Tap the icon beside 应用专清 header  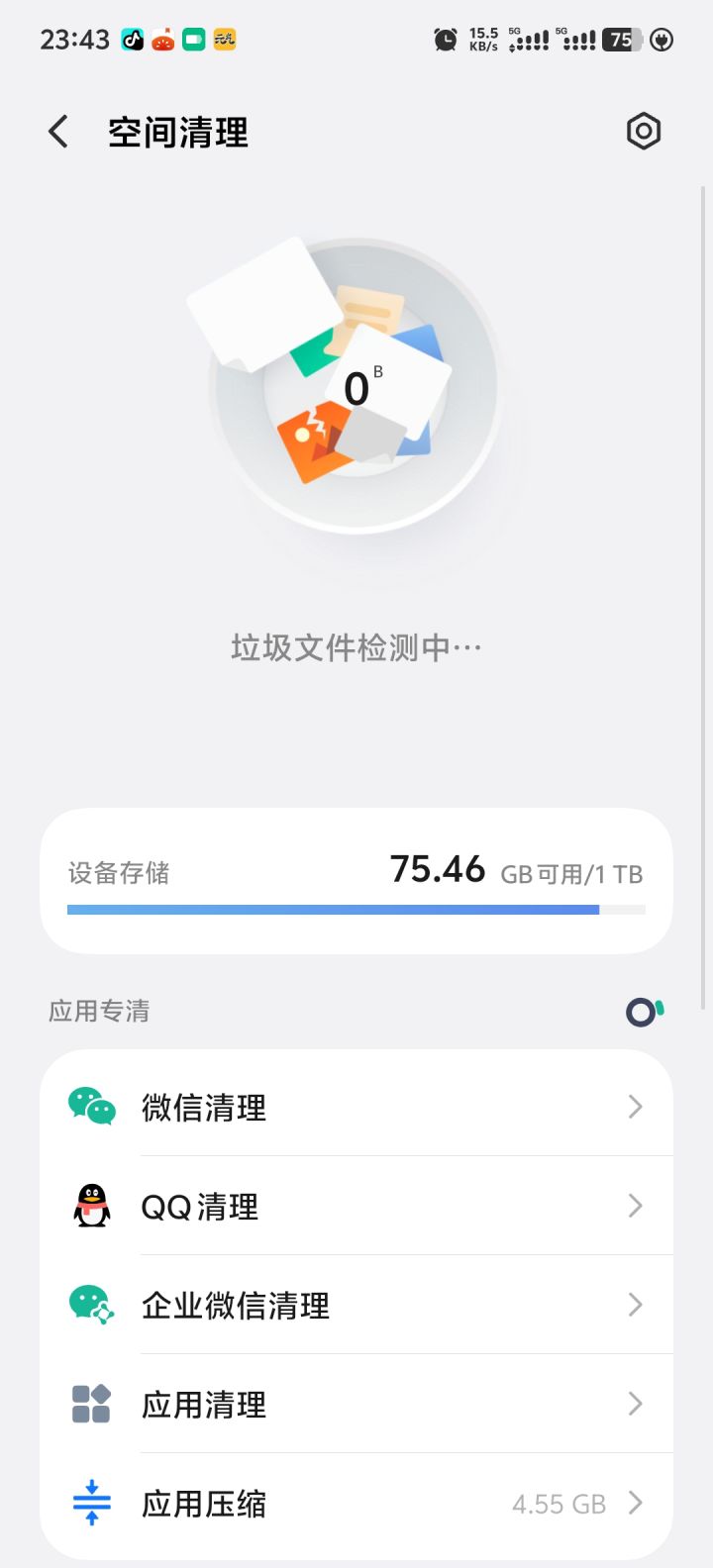coord(643,1012)
